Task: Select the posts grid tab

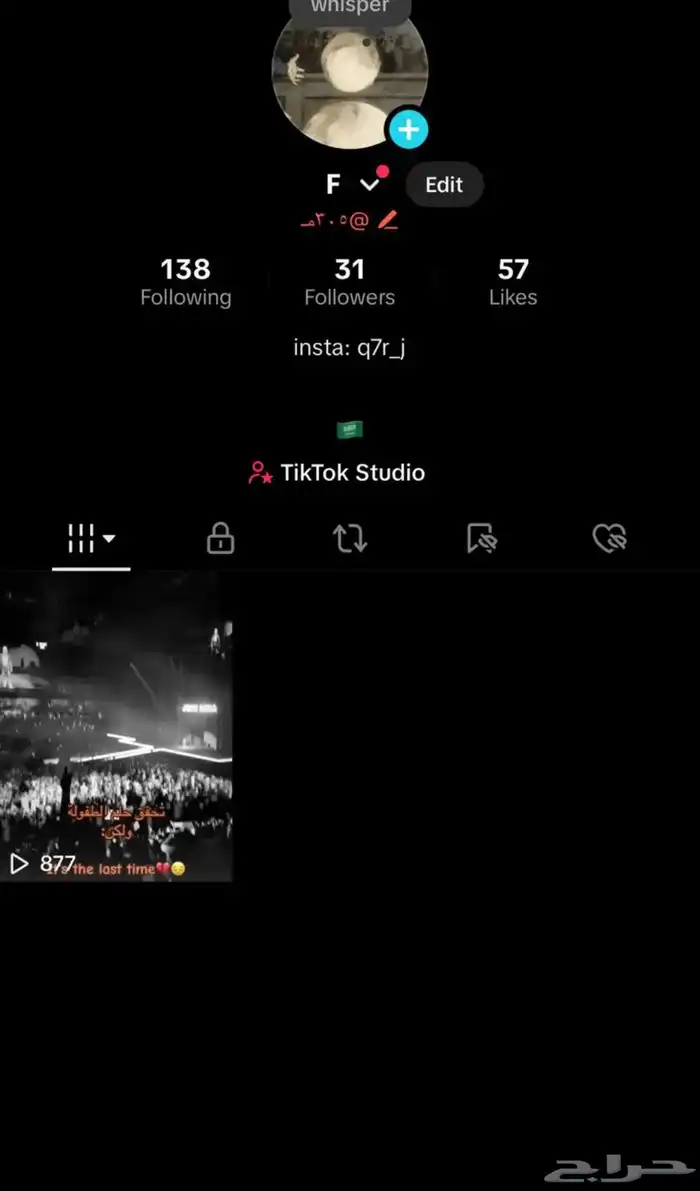Action: pos(91,539)
